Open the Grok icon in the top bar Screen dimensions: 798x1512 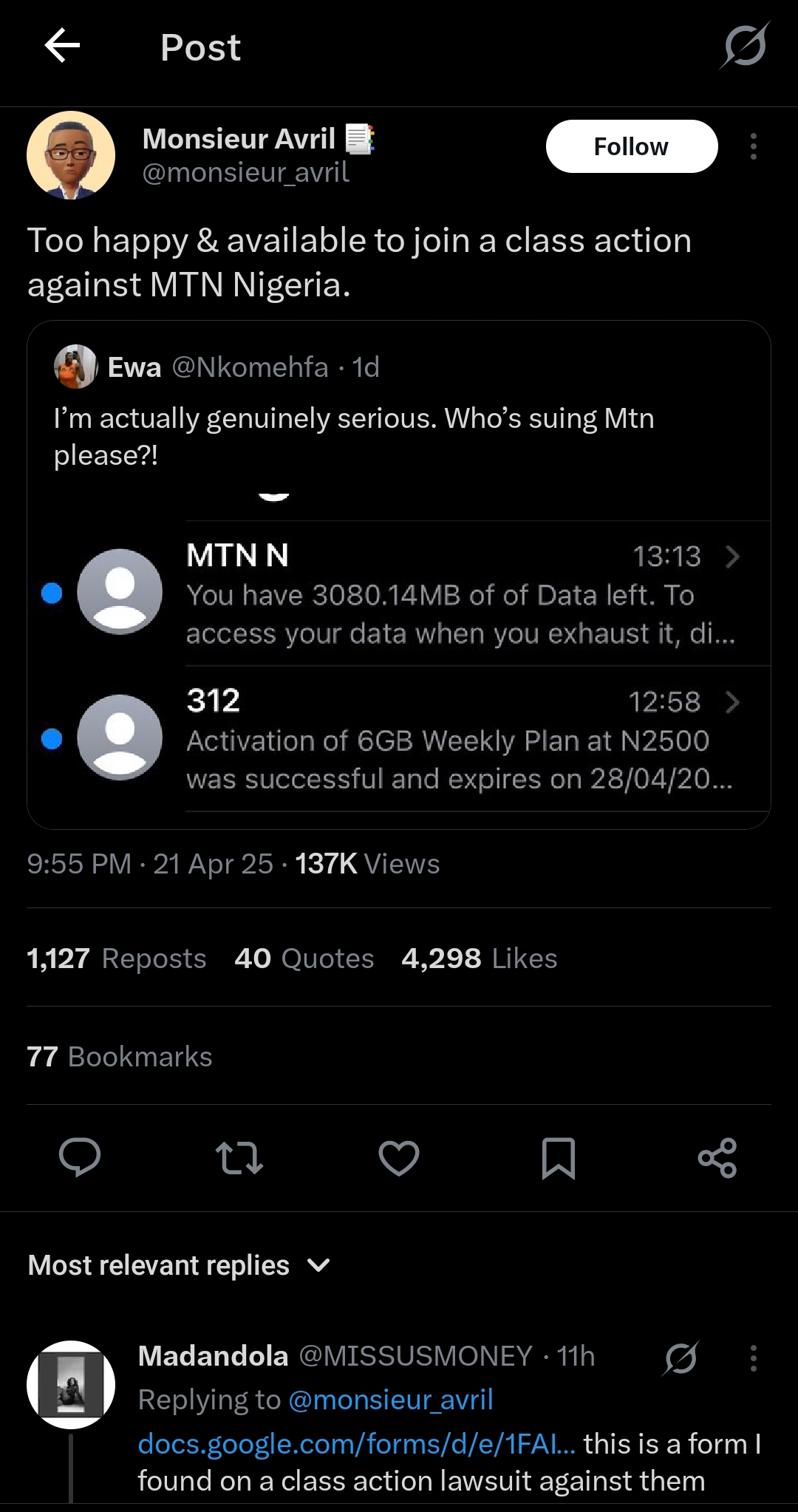(x=745, y=46)
